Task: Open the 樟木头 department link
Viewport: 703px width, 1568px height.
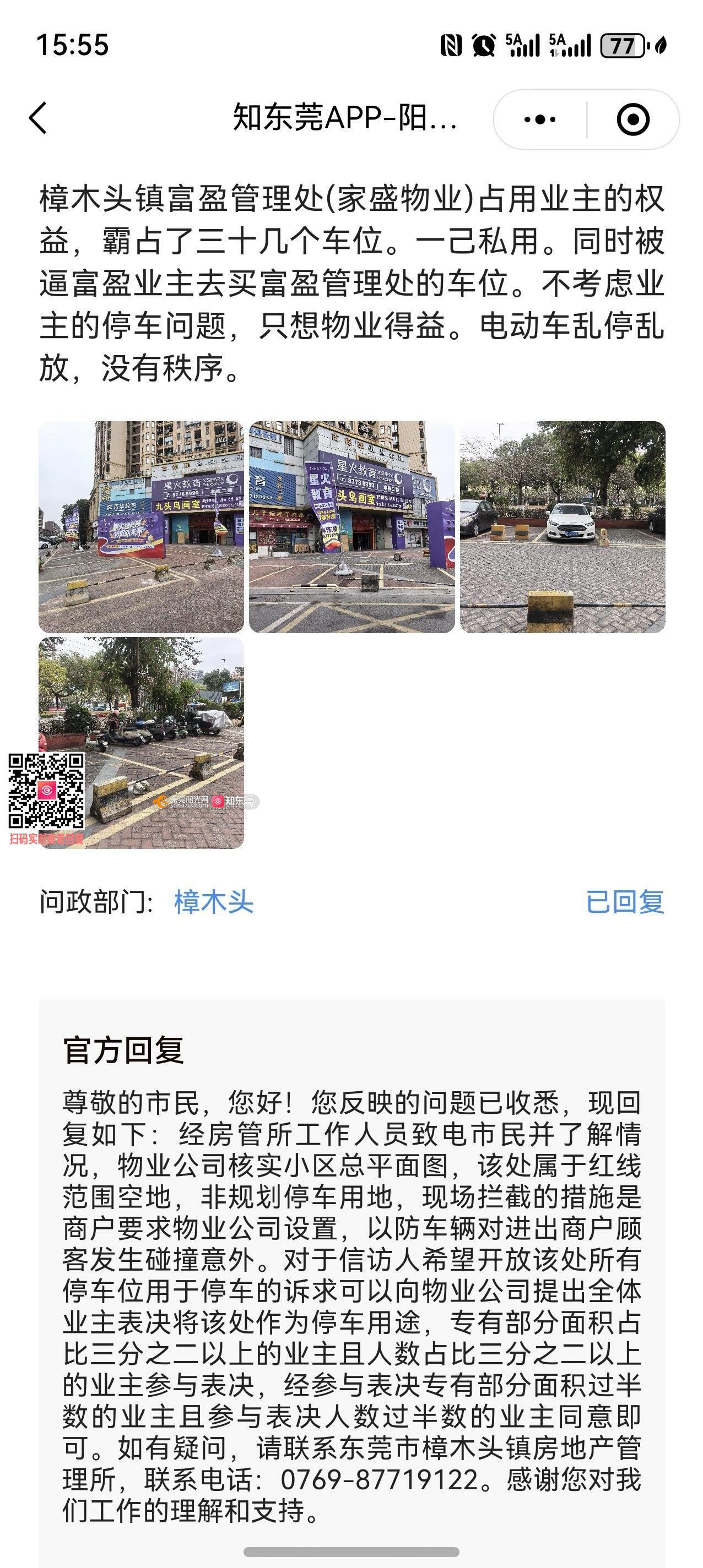Action: point(213,901)
